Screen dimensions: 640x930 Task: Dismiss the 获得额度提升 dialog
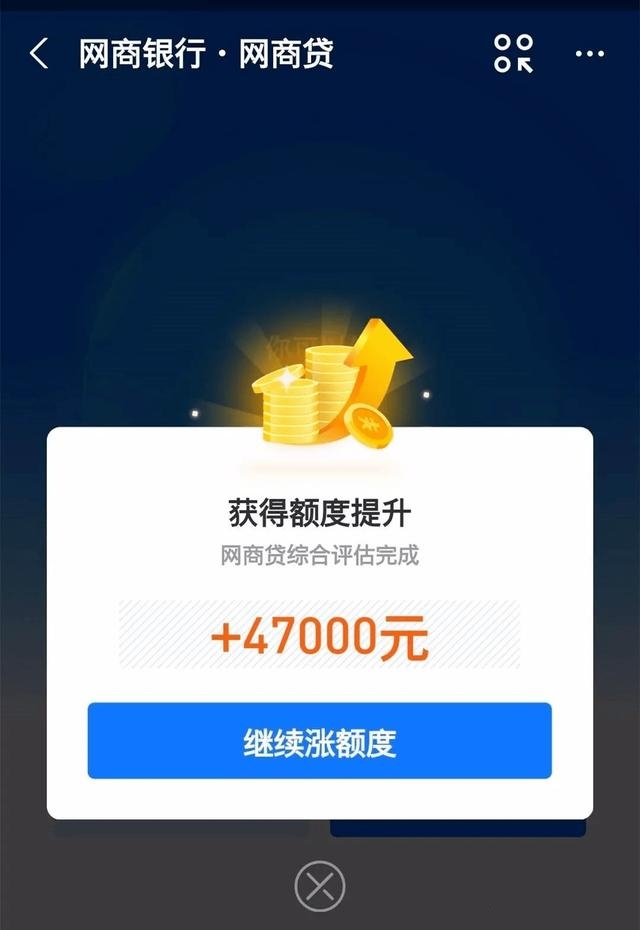(x=319, y=886)
